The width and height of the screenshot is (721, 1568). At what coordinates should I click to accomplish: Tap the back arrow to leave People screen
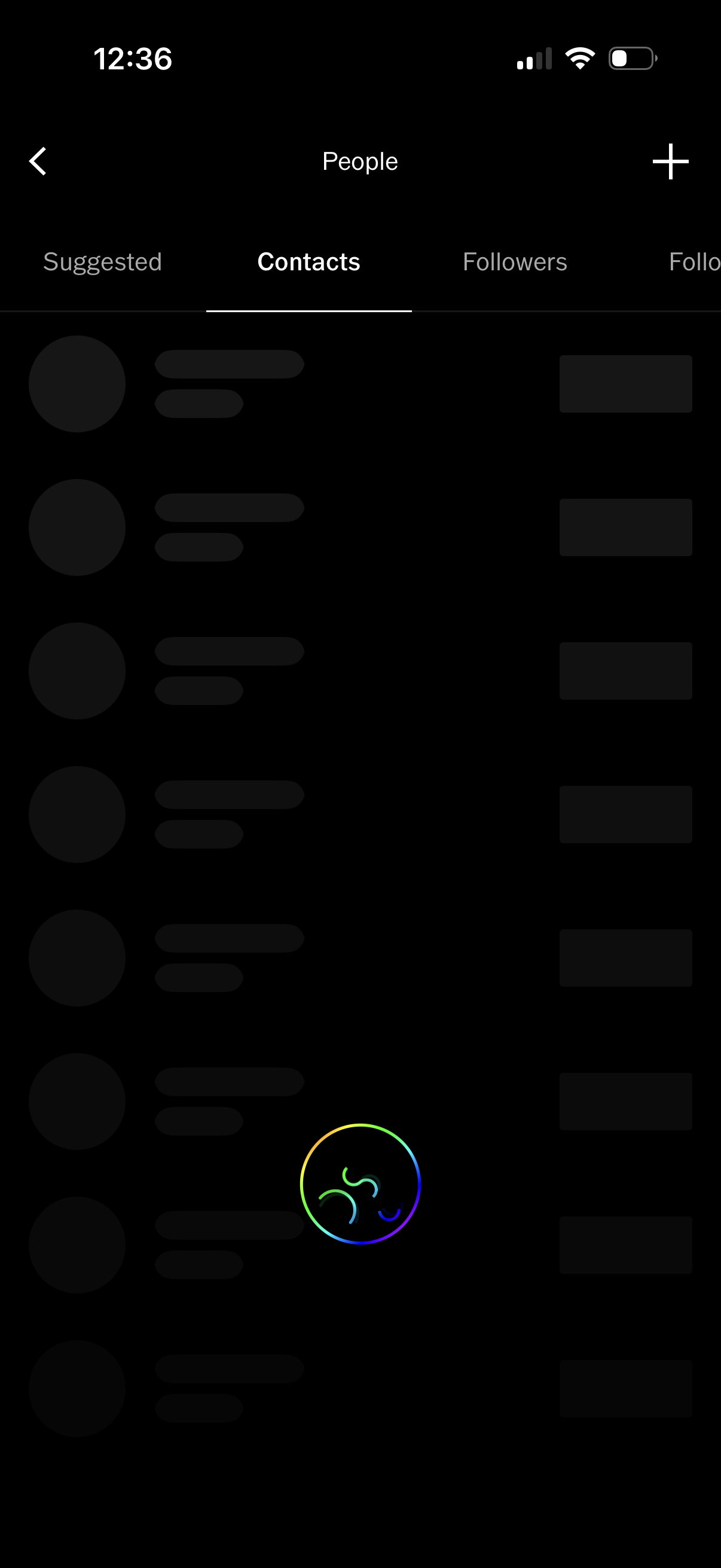38,161
